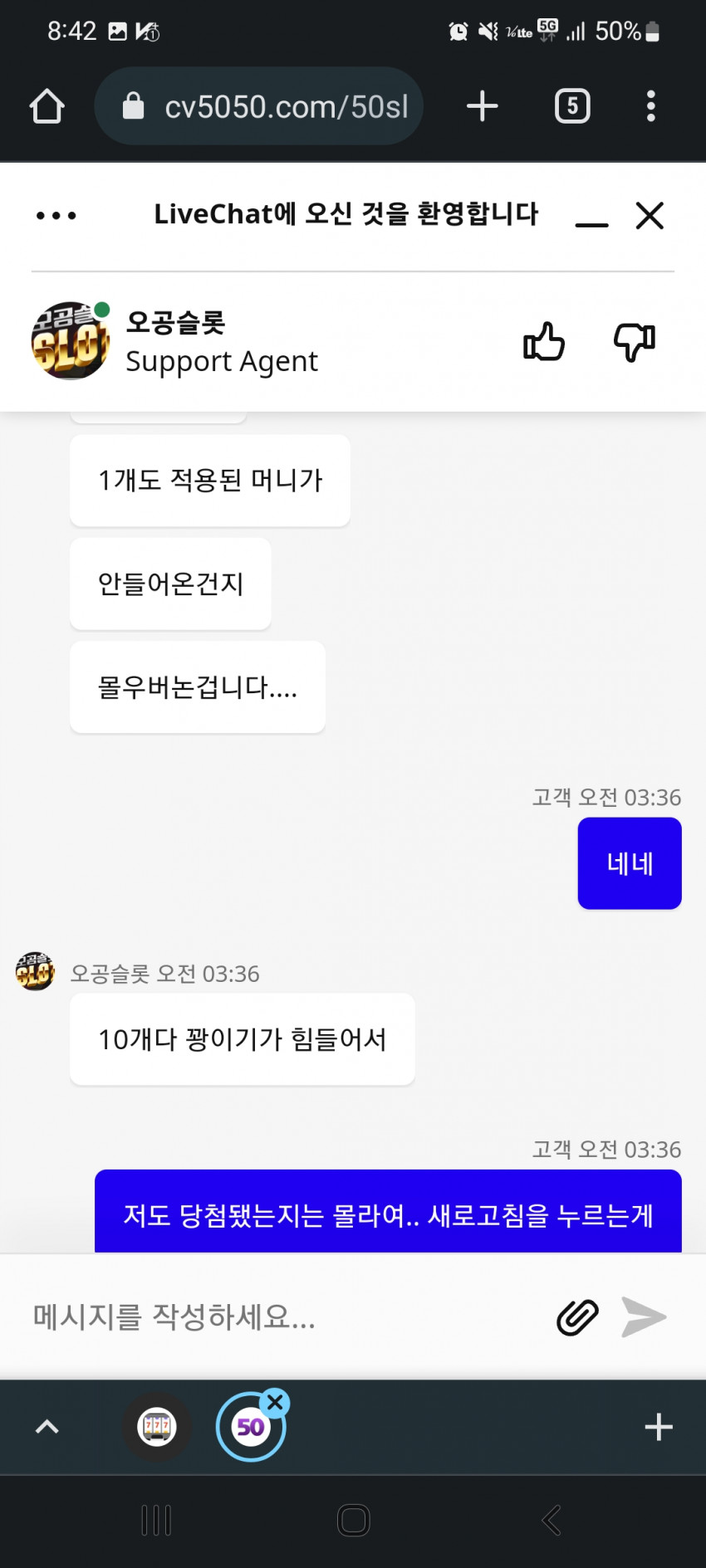Viewport: 706px width, 1568px height.
Task: Rate the agent with thumbs down
Action: point(635,341)
